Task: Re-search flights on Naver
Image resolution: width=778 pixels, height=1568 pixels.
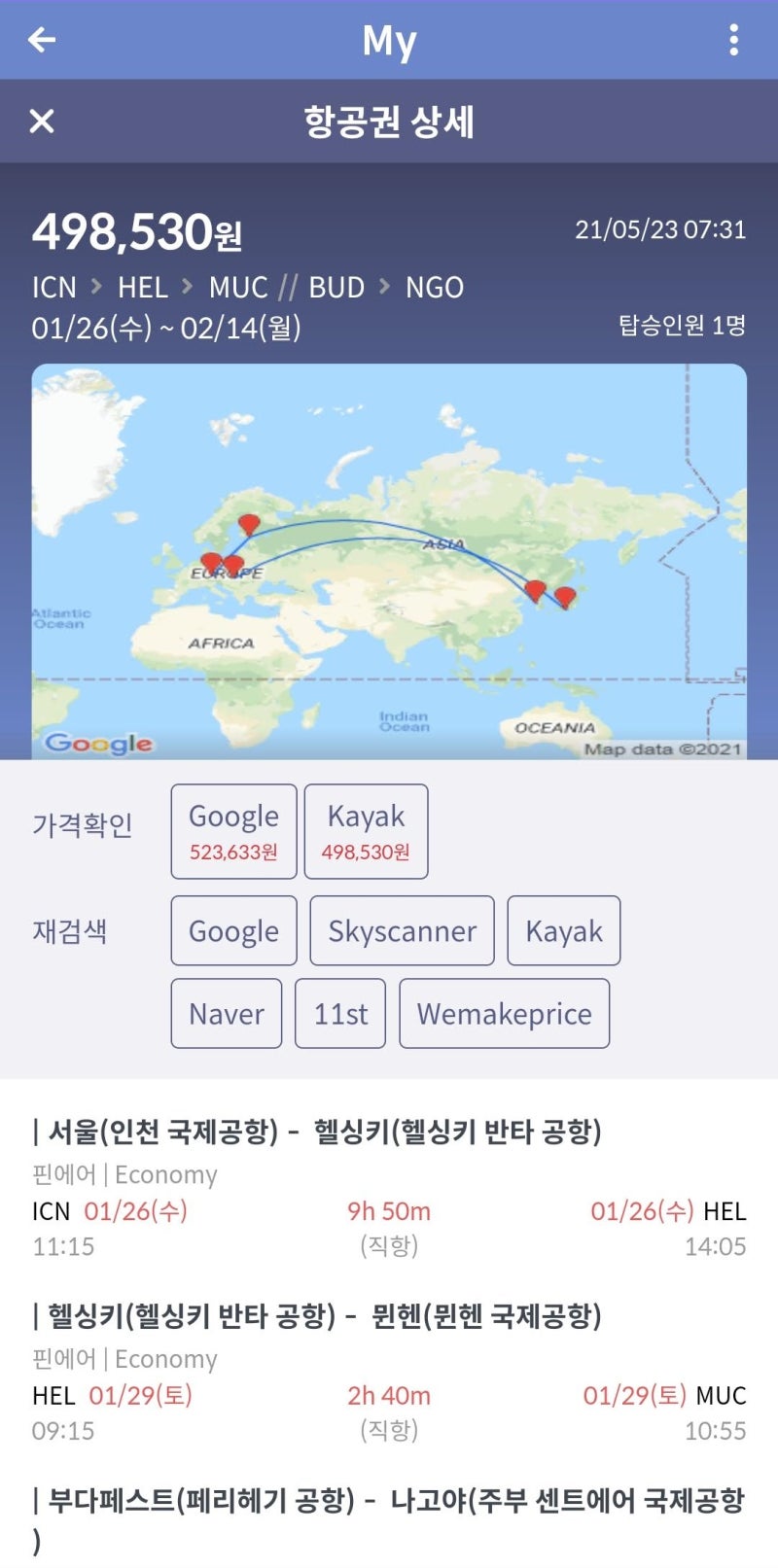Action: tap(226, 1013)
